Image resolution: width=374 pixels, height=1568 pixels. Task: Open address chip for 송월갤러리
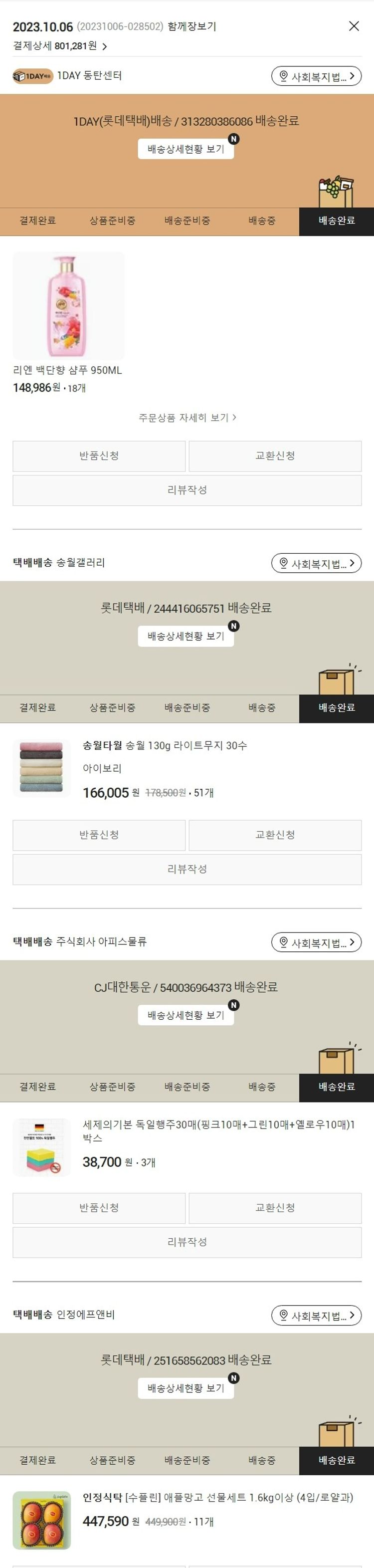coord(316,563)
